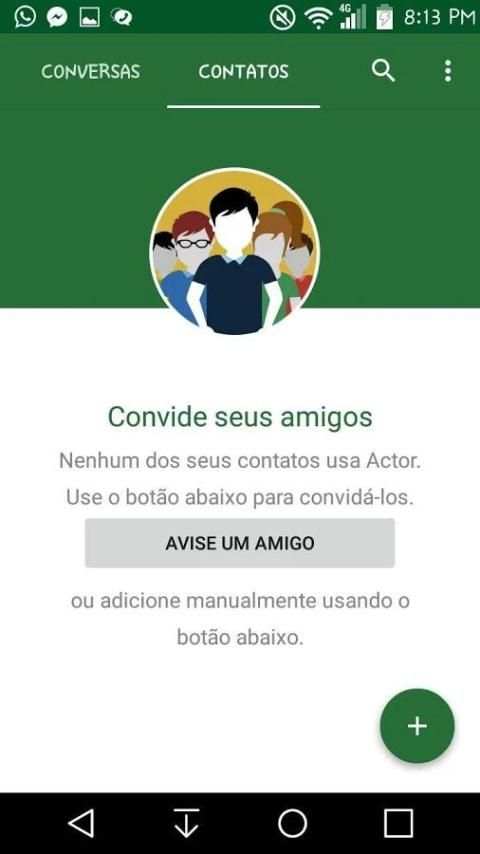
Task: Select the Contatos tab
Action: point(243,71)
